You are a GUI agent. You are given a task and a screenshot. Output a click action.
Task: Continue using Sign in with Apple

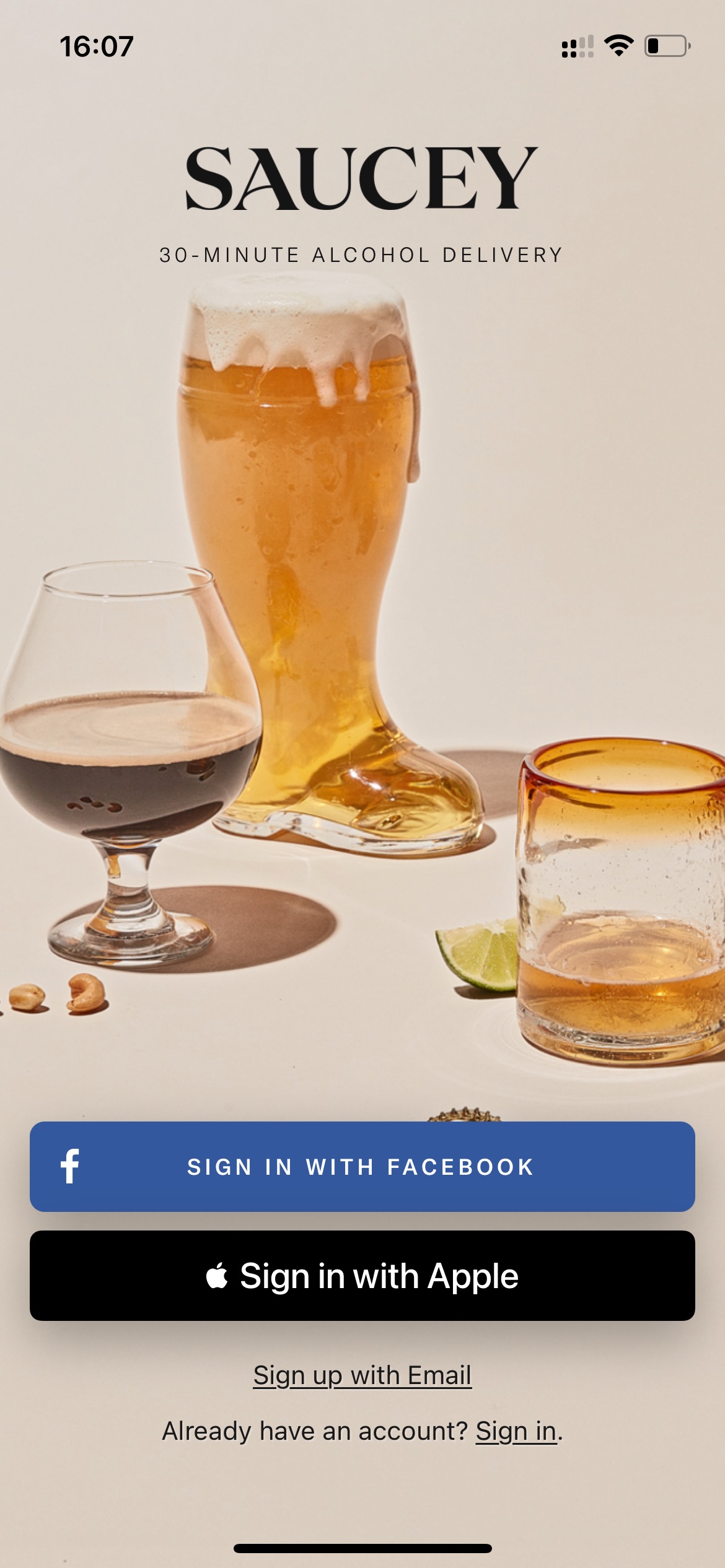[x=362, y=1275]
